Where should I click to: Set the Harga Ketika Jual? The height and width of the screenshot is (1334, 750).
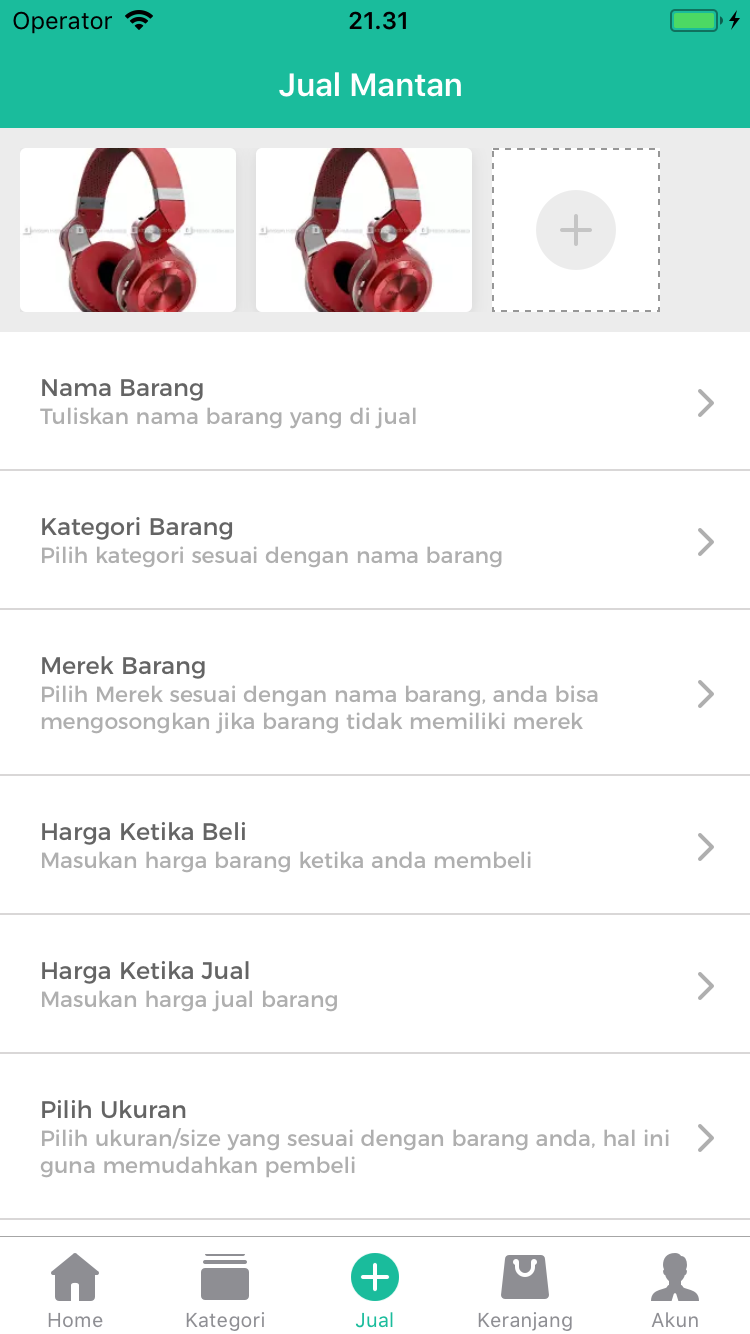pyautogui.click(x=375, y=984)
